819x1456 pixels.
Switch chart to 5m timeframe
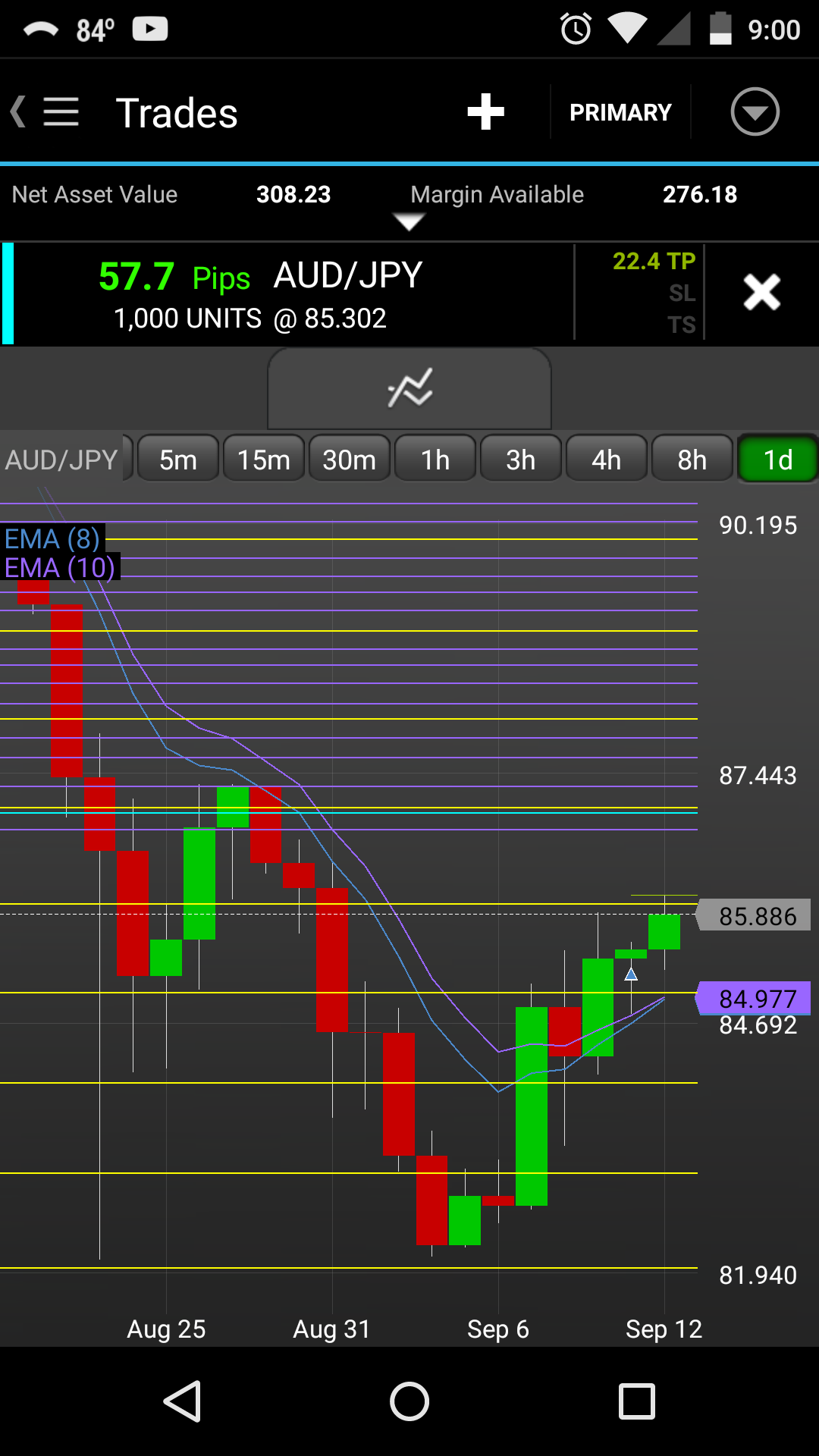(x=178, y=460)
